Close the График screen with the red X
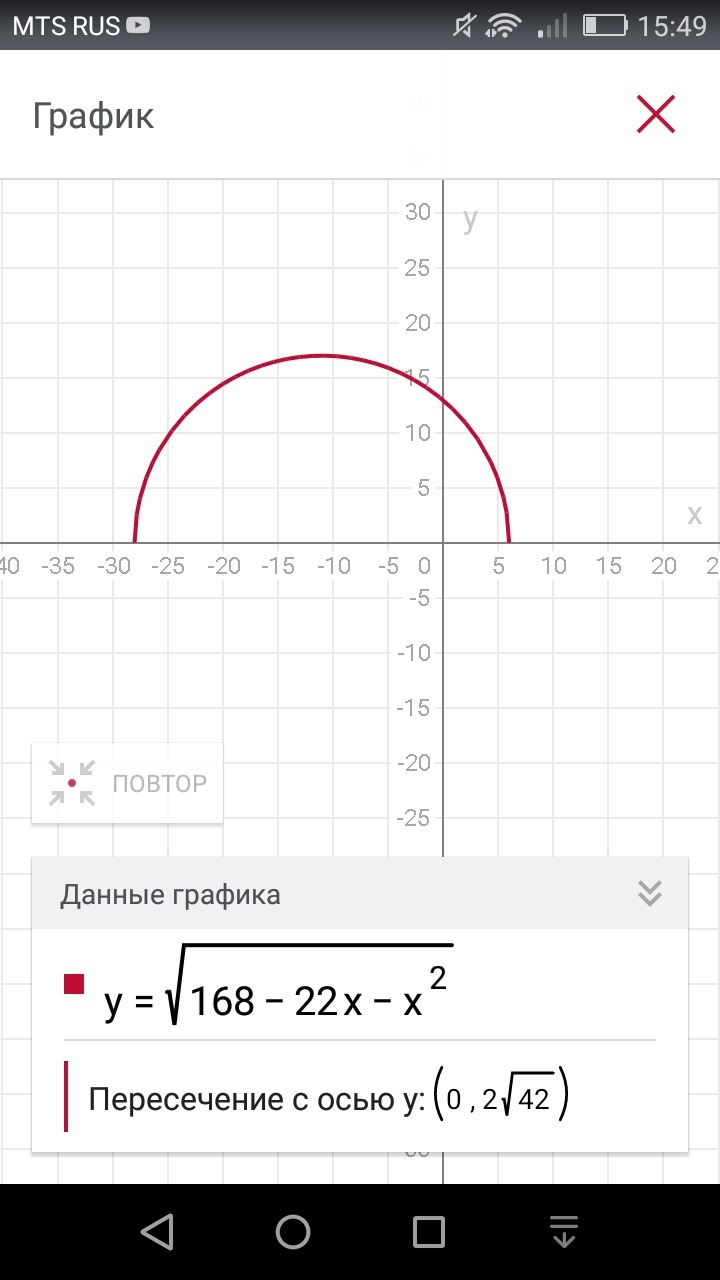The image size is (720, 1280). 656,115
